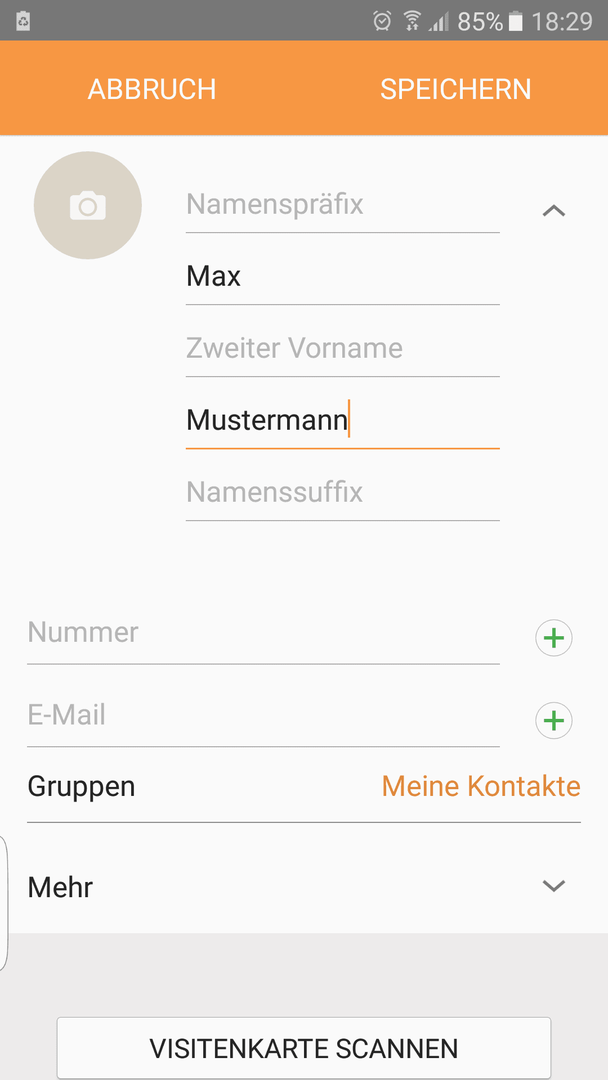Add a contact photo via camera icon

pyautogui.click(x=87, y=205)
